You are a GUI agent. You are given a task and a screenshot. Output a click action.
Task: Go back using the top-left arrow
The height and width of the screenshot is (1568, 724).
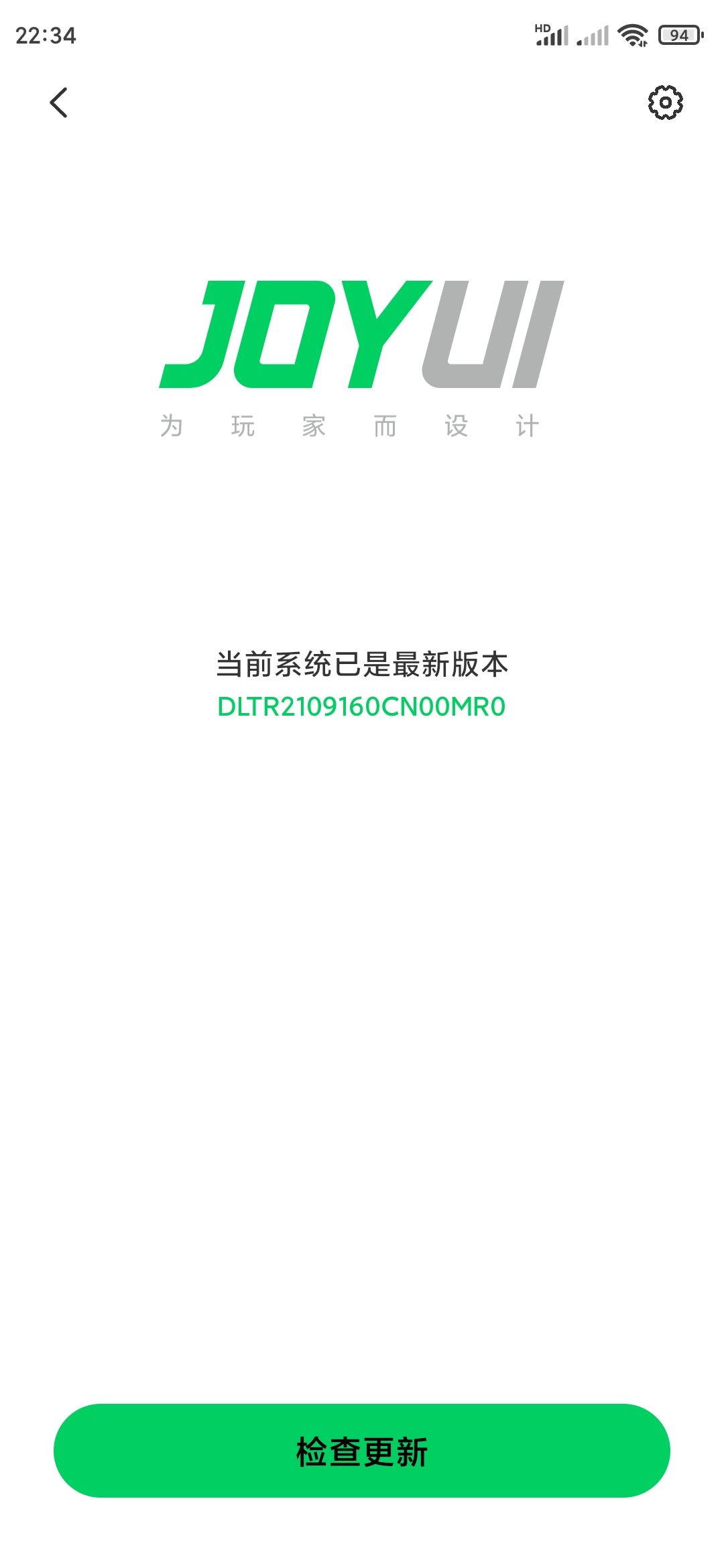click(x=59, y=103)
